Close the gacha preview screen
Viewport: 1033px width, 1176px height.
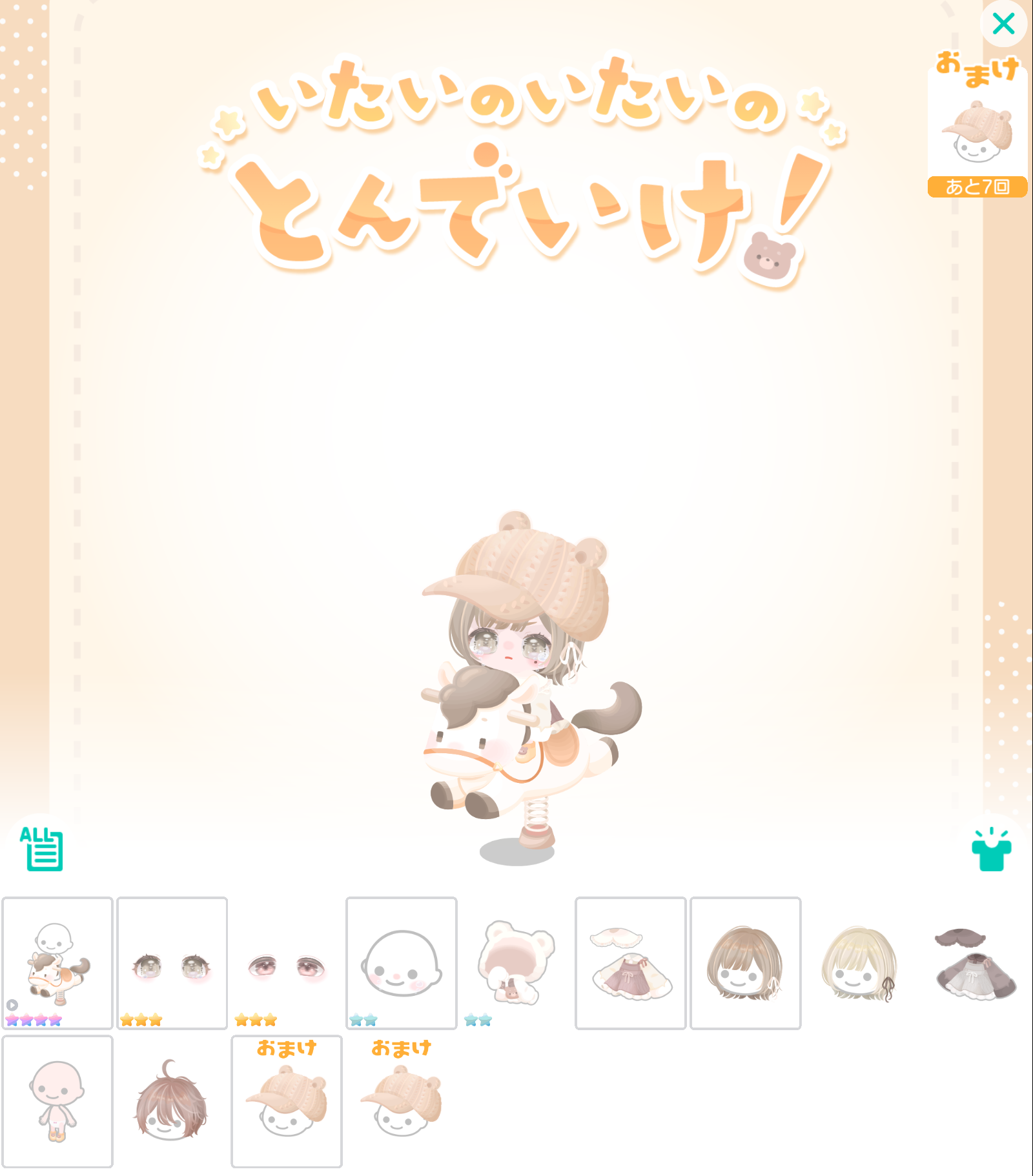(x=1003, y=24)
